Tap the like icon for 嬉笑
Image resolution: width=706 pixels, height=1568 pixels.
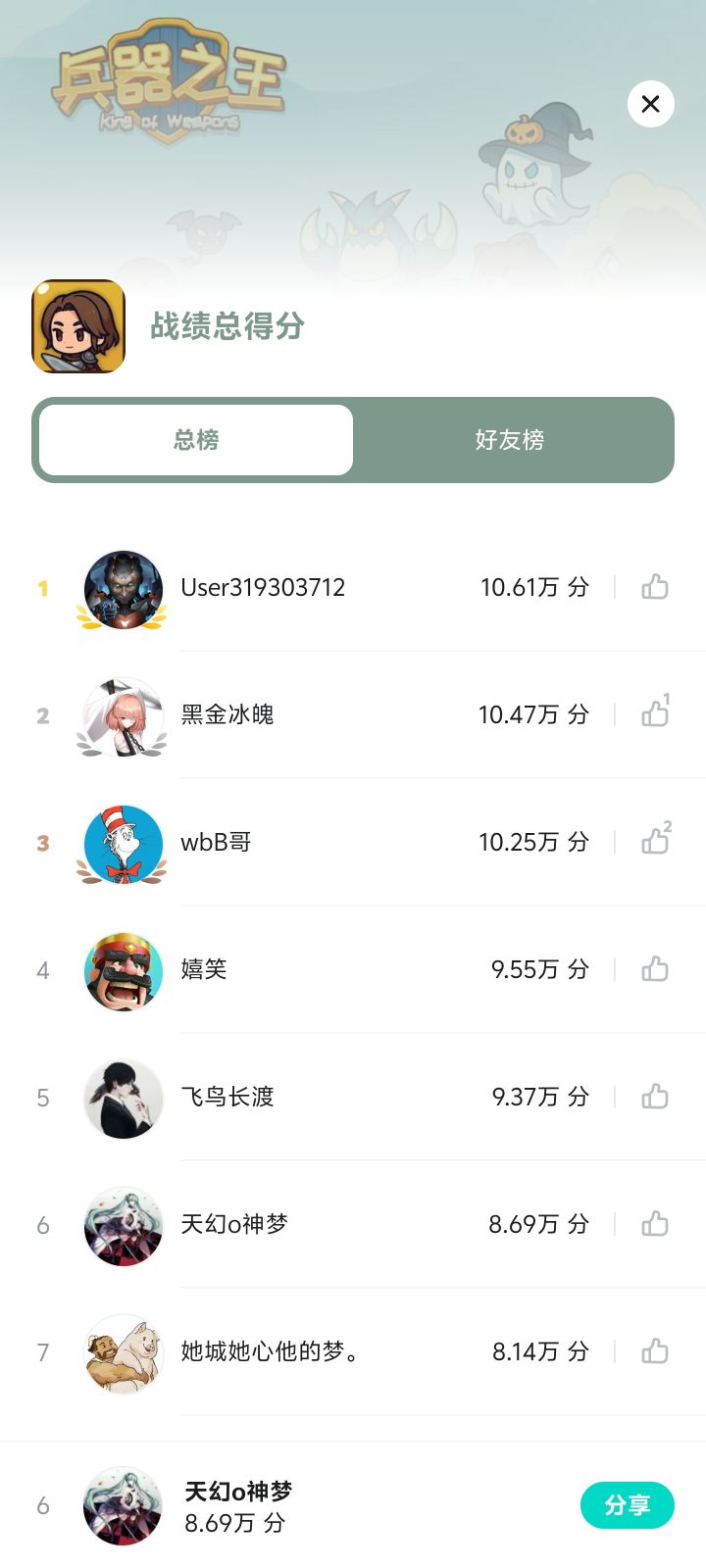654,969
